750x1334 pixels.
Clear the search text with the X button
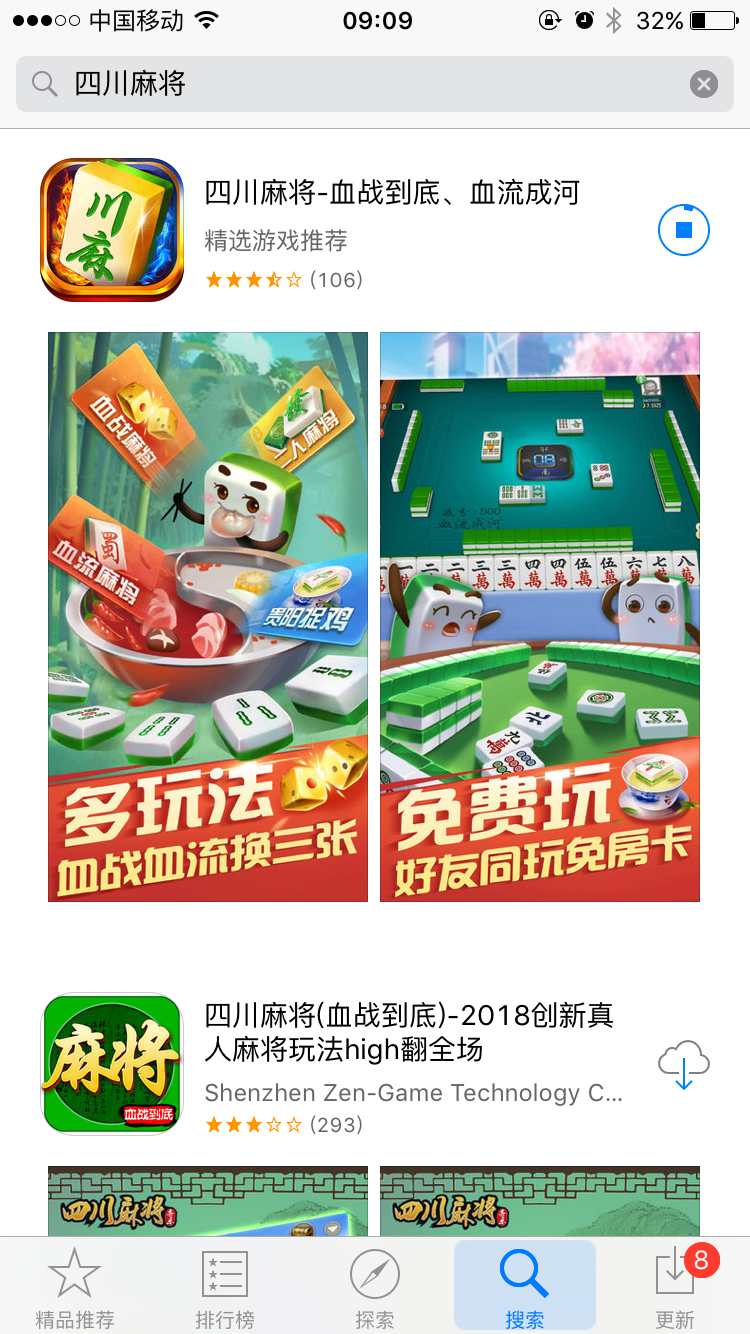[x=704, y=84]
